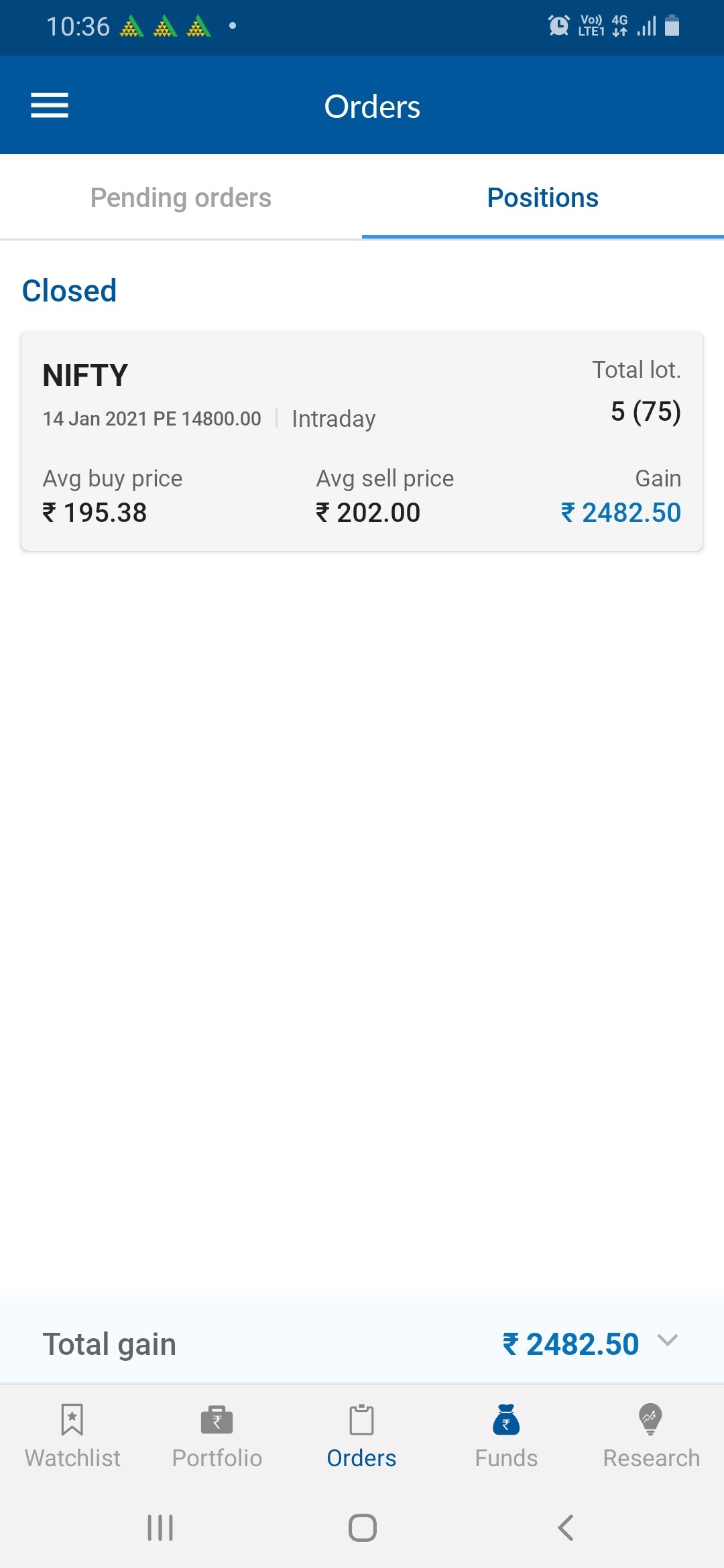The image size is (724, 1568).
Task: Go to the Watchlist tab
Action: pos(72,1437)
